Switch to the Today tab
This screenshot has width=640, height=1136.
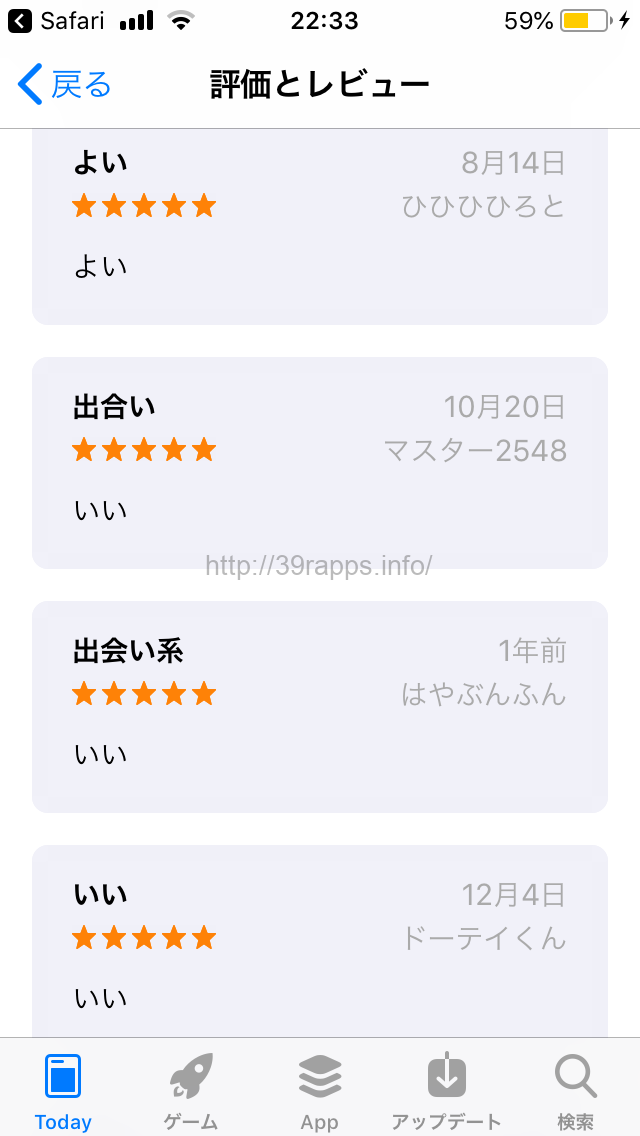pos(63,1088)
